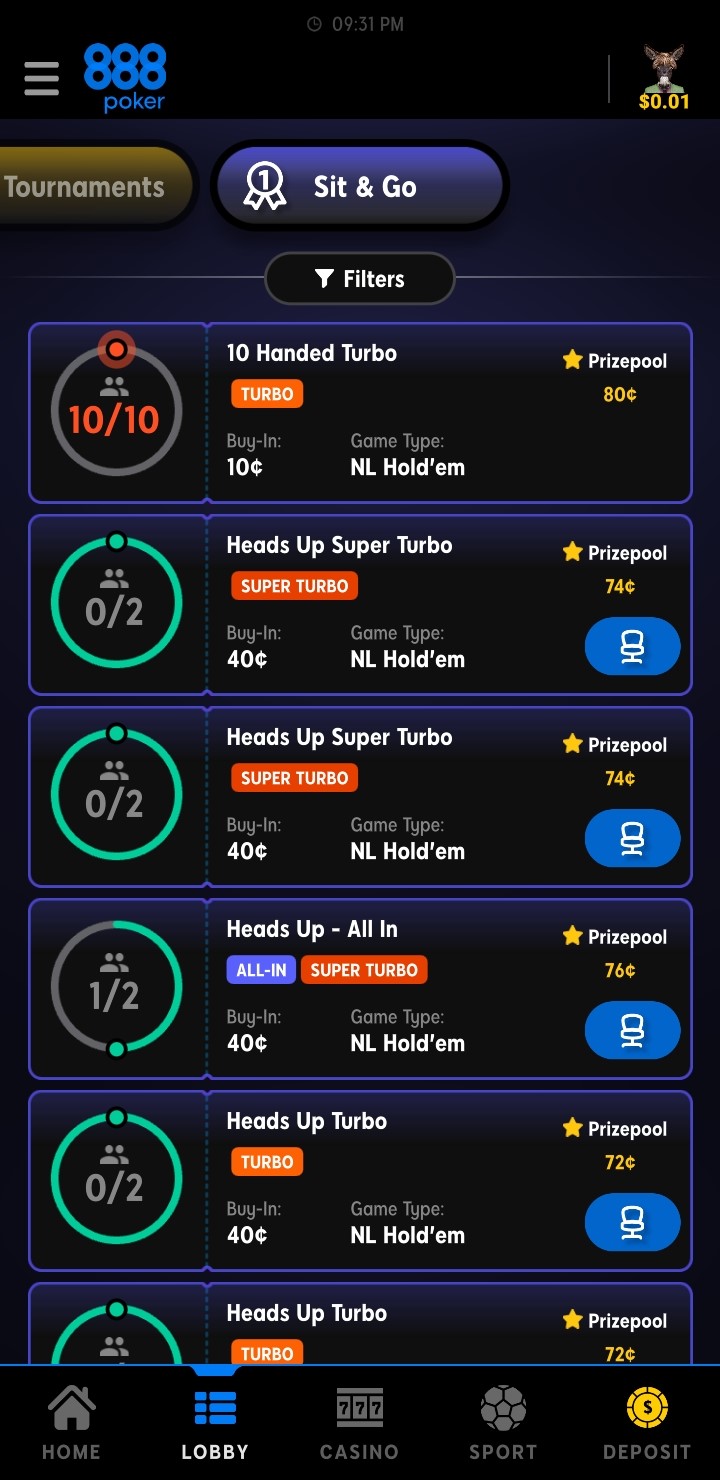Open the 10 Handed Turbo card

(x=400, y=412)
